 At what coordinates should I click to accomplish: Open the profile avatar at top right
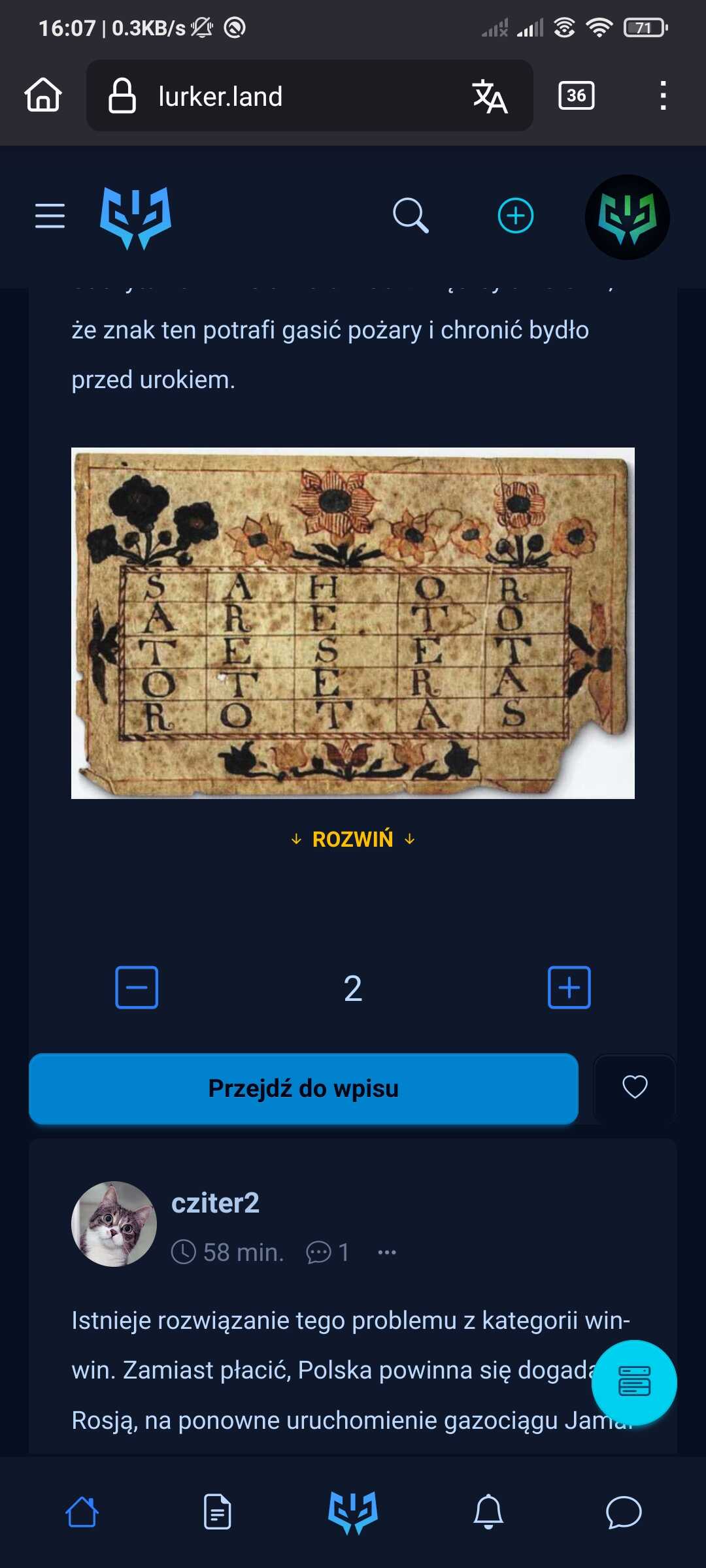click(x=627, y=217)
